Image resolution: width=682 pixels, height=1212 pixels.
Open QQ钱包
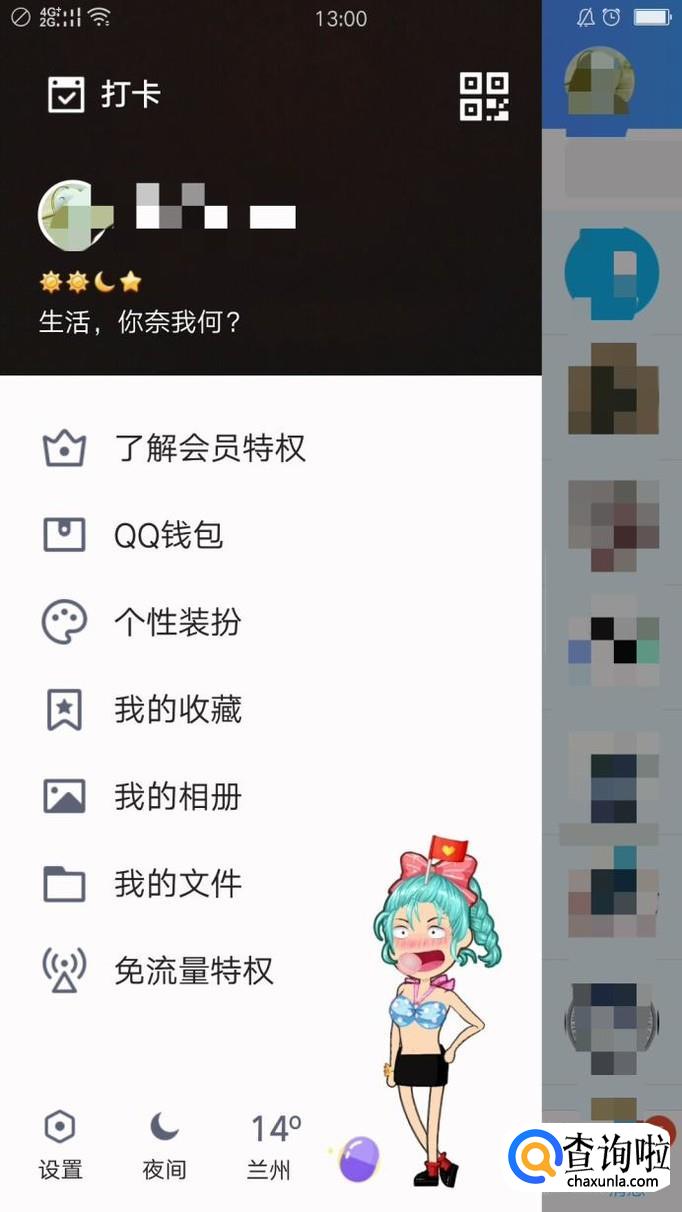(x=168, y=536)
